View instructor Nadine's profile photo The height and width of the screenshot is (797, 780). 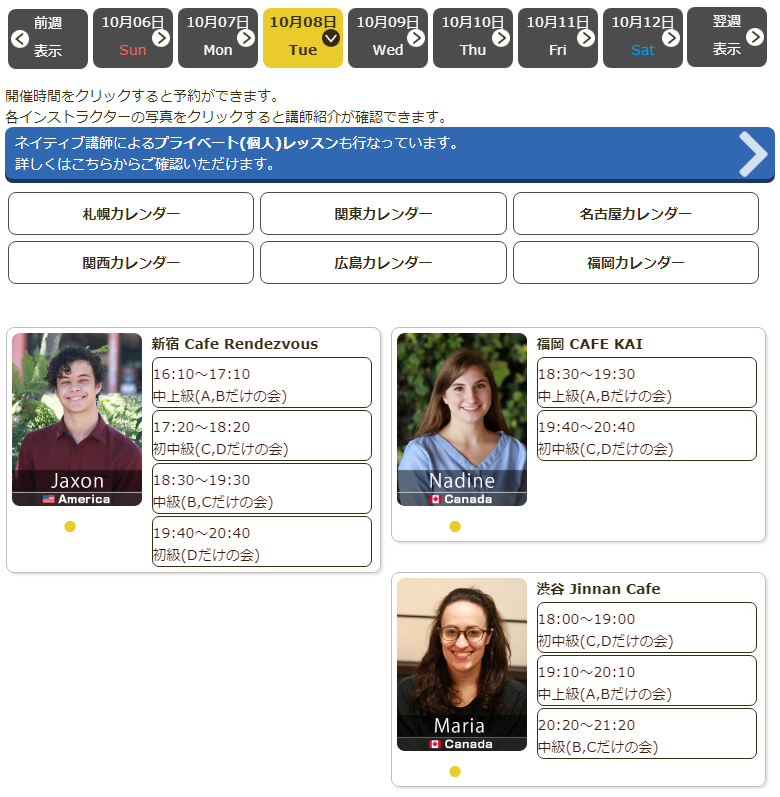tap(462, 418)
